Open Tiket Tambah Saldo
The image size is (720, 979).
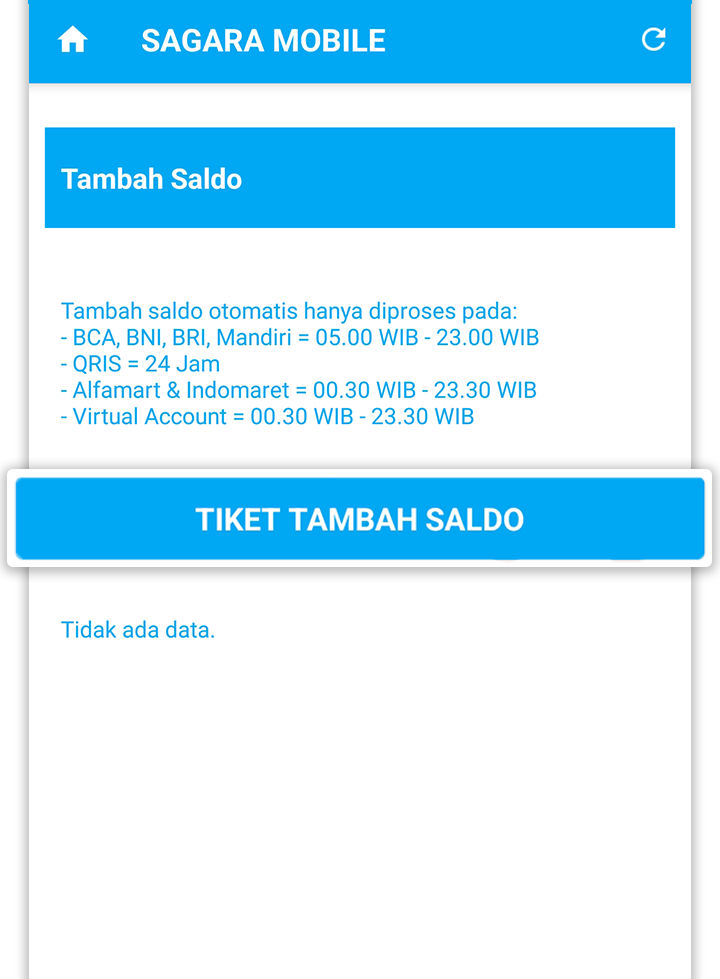pos(360,519)
